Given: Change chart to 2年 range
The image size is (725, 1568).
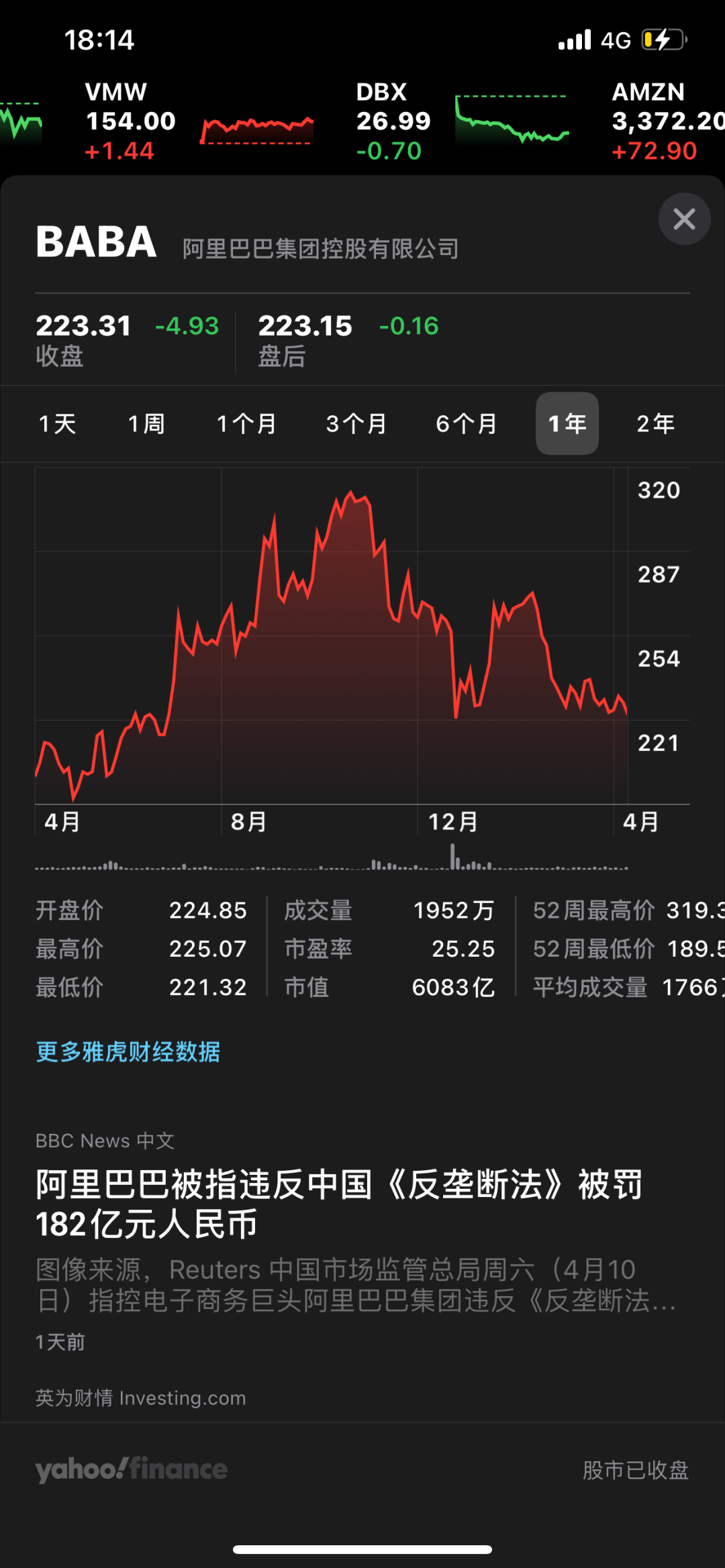Looking at the screenshot, I should click(656, 424).
